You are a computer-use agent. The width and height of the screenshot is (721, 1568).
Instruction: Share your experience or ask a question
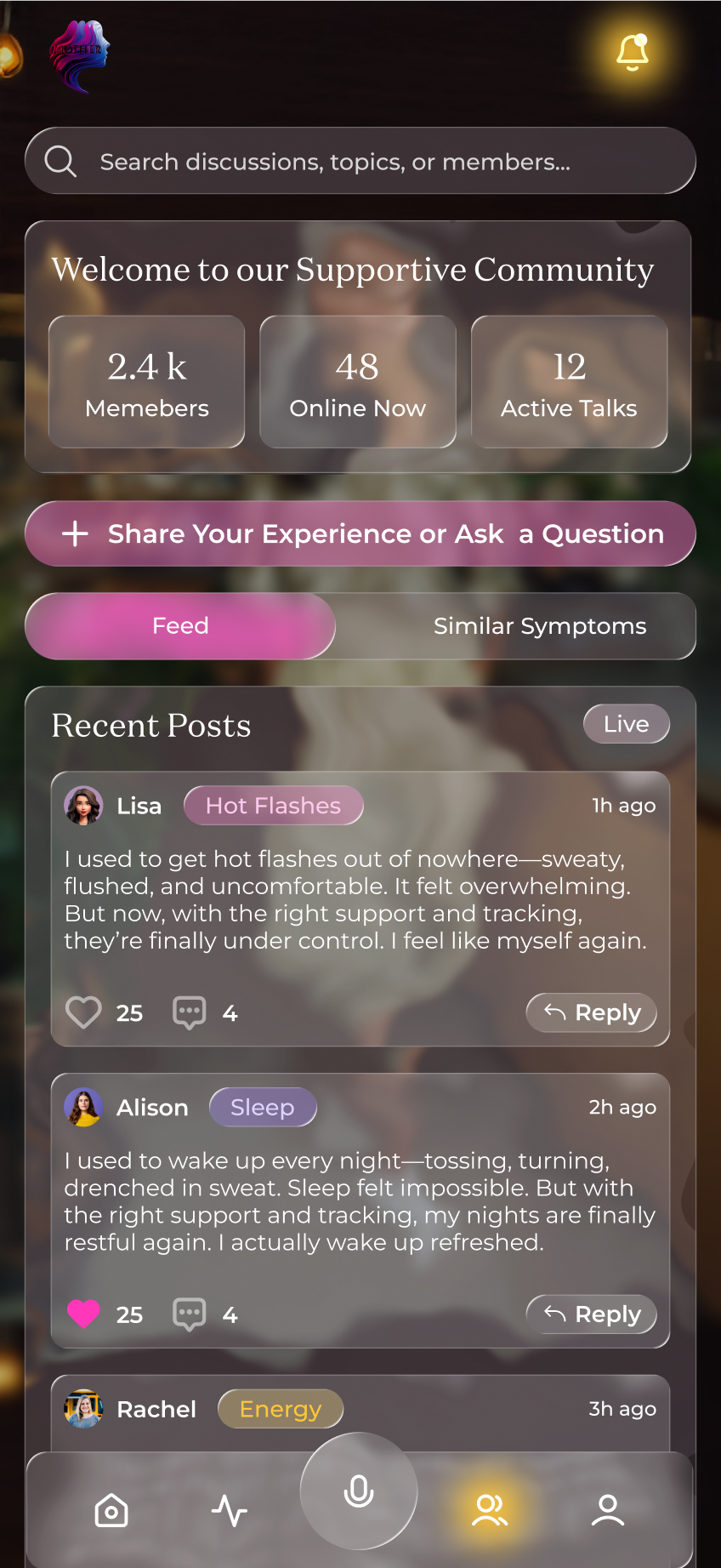tap(360, 533)
